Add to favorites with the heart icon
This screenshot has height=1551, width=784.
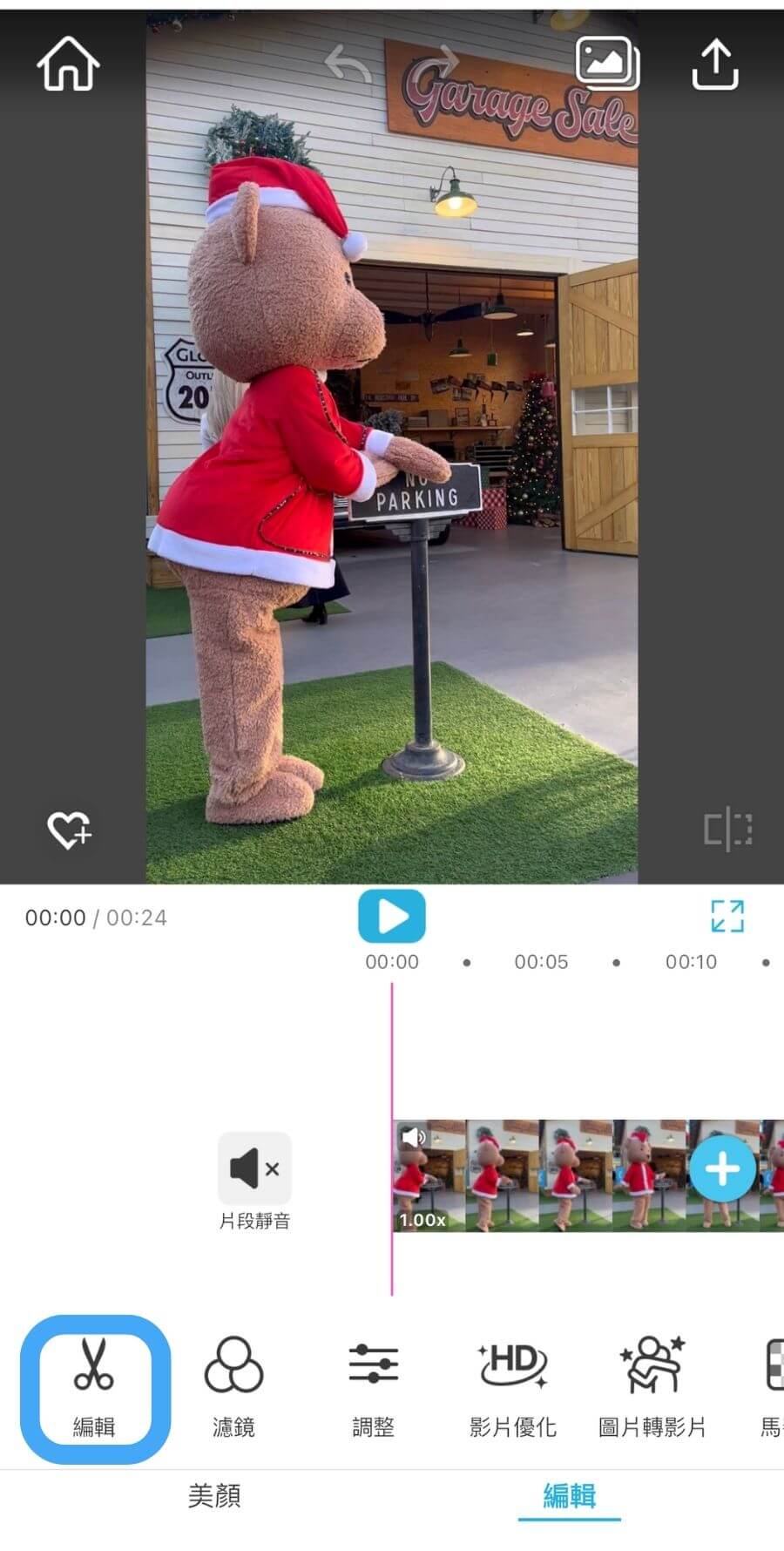(x=69, y=829)
